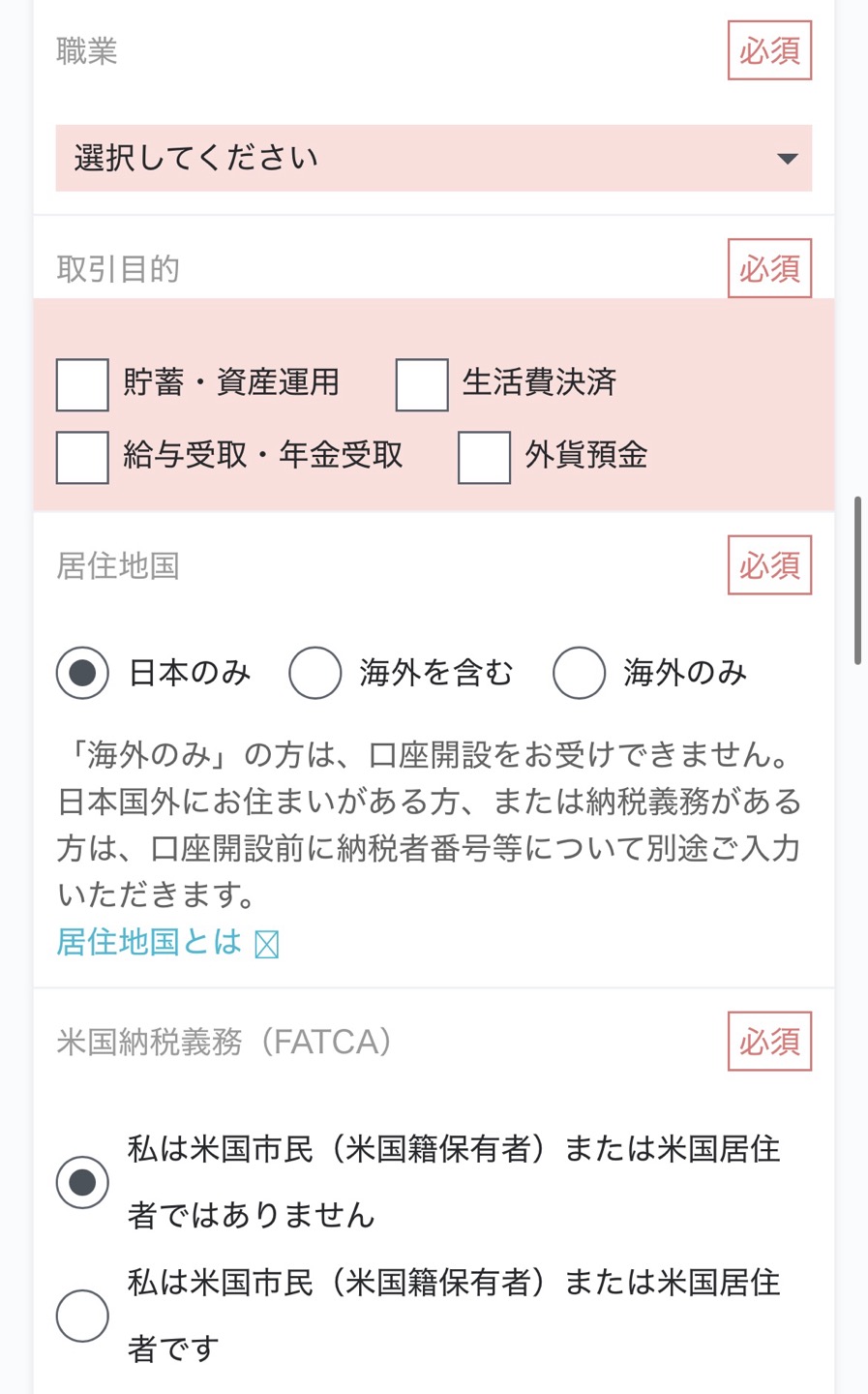
Task: Choose the 海外のみ radio option
Action: click(x=579, y=673)
